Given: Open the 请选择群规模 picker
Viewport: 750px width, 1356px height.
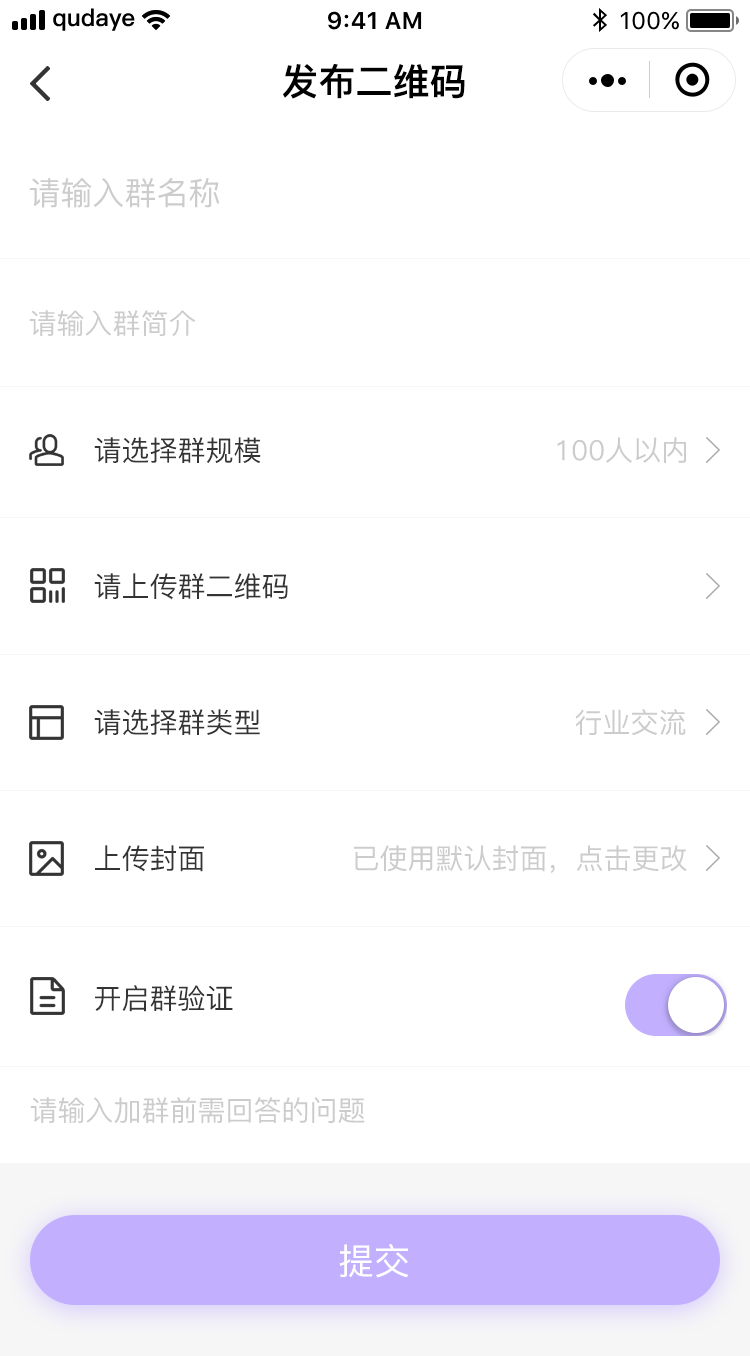Looking at the screenshot, I should click(375, 451).
